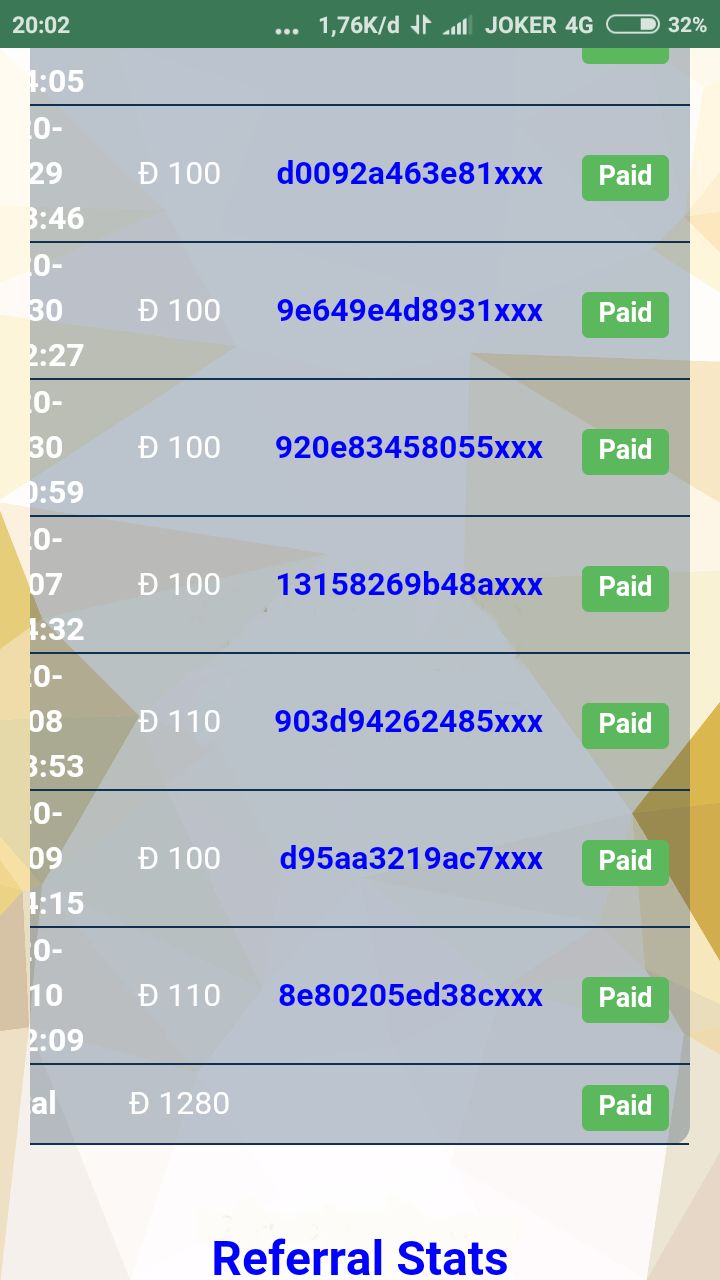This screenshot has height=1280, width=720.
Task: Open transaction link d95aa3219ac7xxx
Action: coord(411,859)
